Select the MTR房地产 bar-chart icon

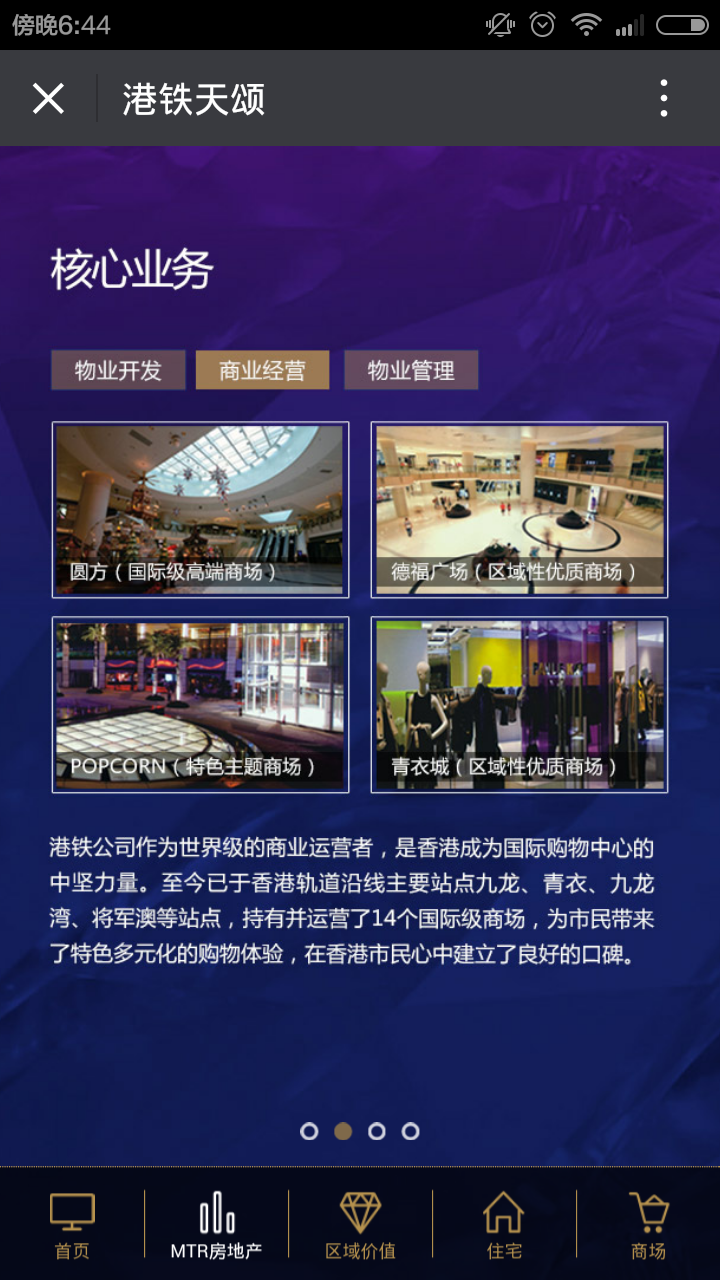pyautogui.click(x=214, y=1222)
